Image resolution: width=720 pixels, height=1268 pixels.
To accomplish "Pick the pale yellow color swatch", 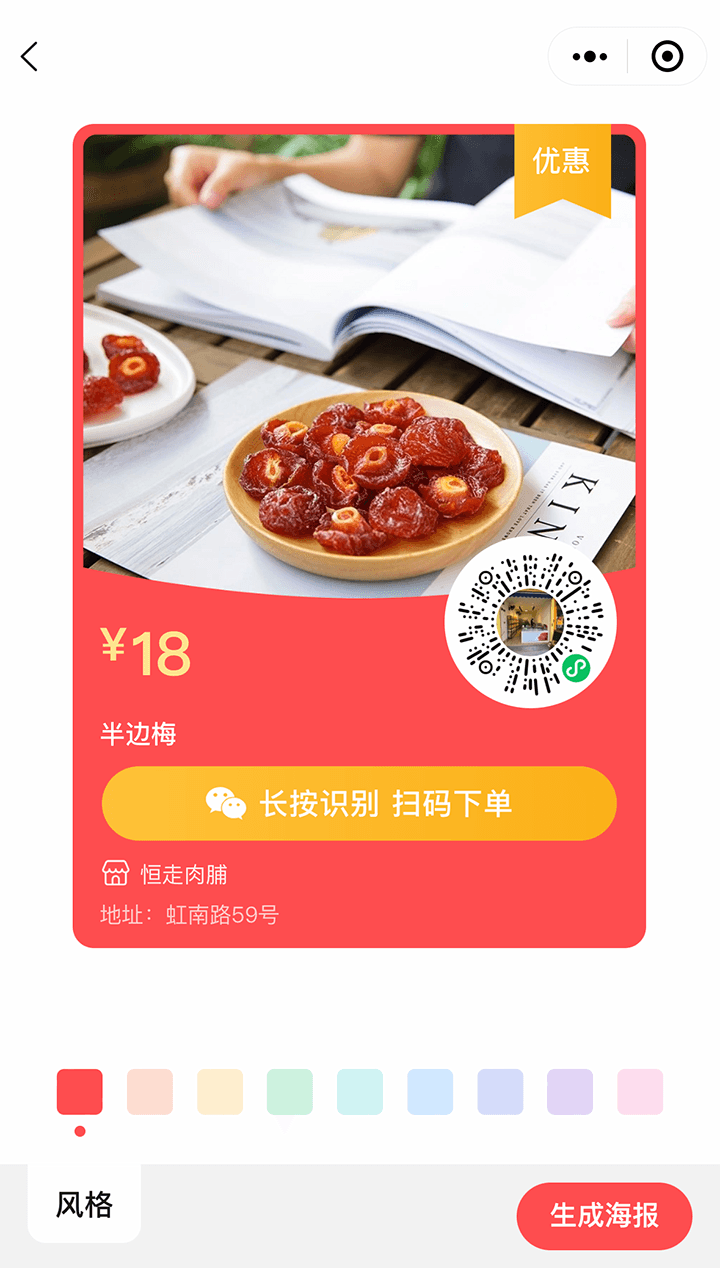I will pyautogui.click(x=220, y=1092).
